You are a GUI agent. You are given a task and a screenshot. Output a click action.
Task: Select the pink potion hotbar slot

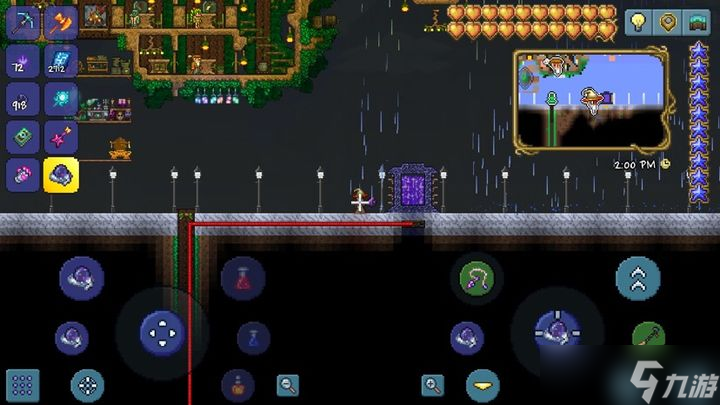(22, 176)
